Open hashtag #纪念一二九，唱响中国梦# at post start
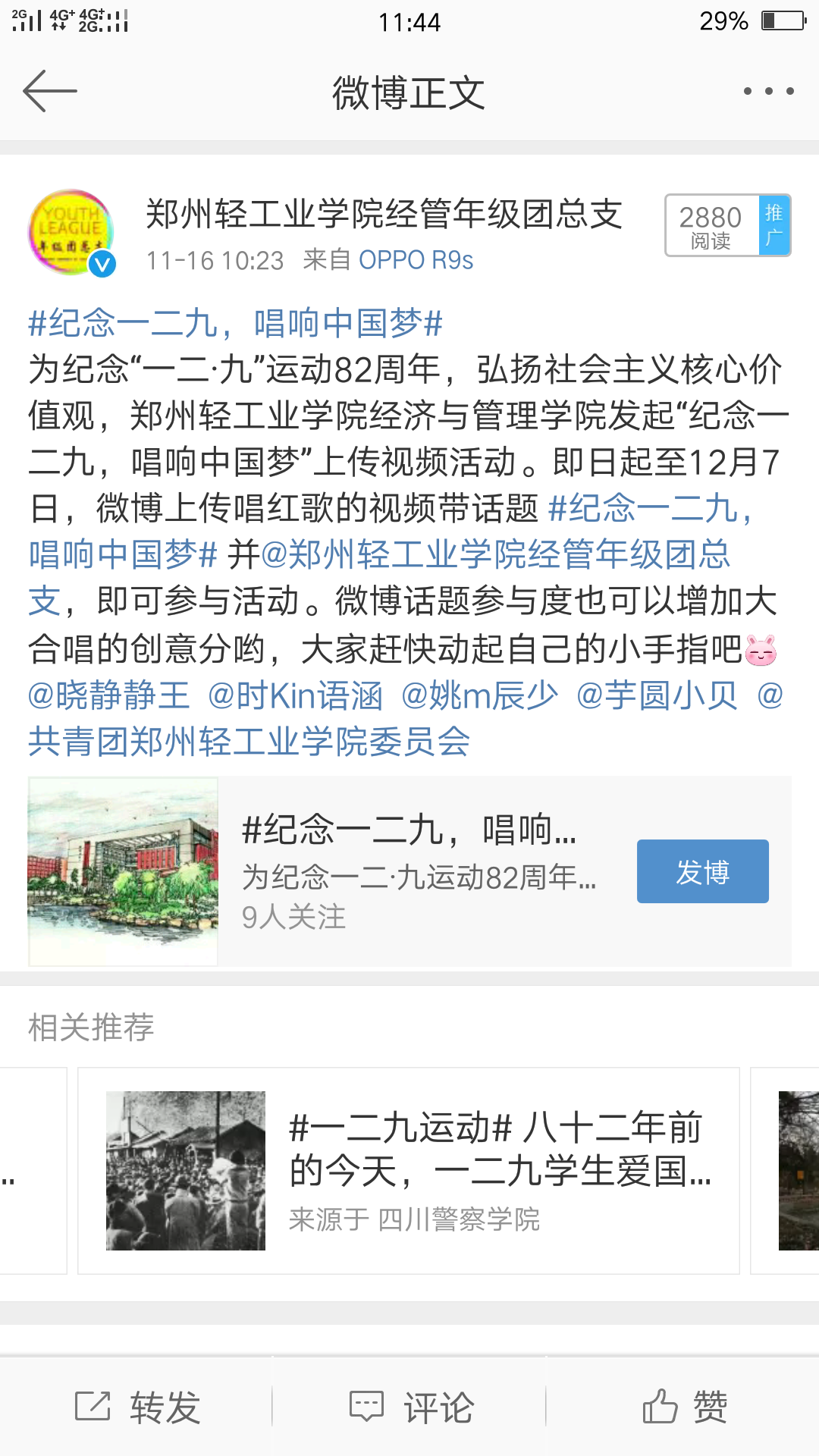This screenshot has height=1456, width=819. pos(235,324)
